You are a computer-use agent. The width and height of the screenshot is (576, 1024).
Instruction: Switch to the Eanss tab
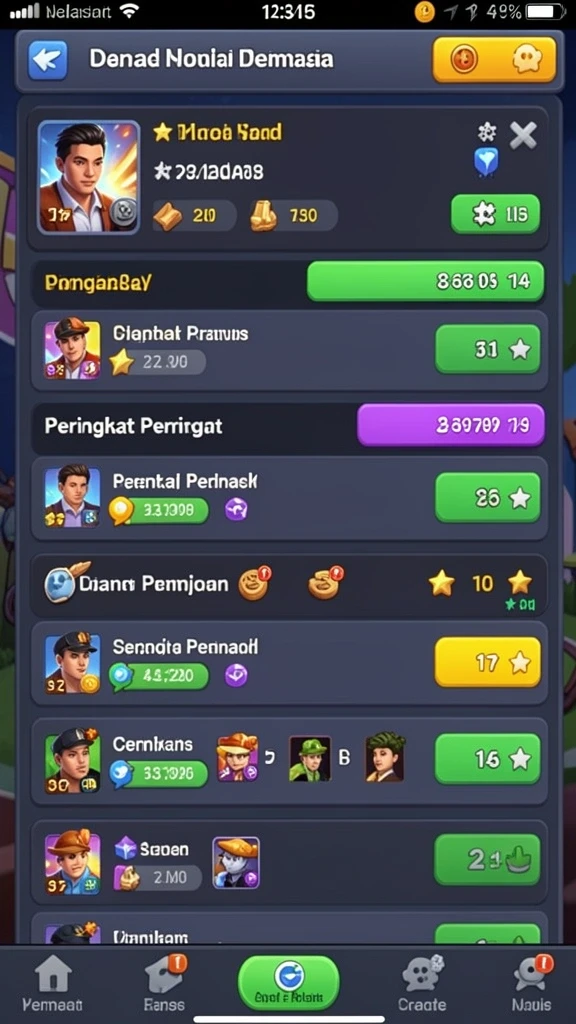[165, 985]
